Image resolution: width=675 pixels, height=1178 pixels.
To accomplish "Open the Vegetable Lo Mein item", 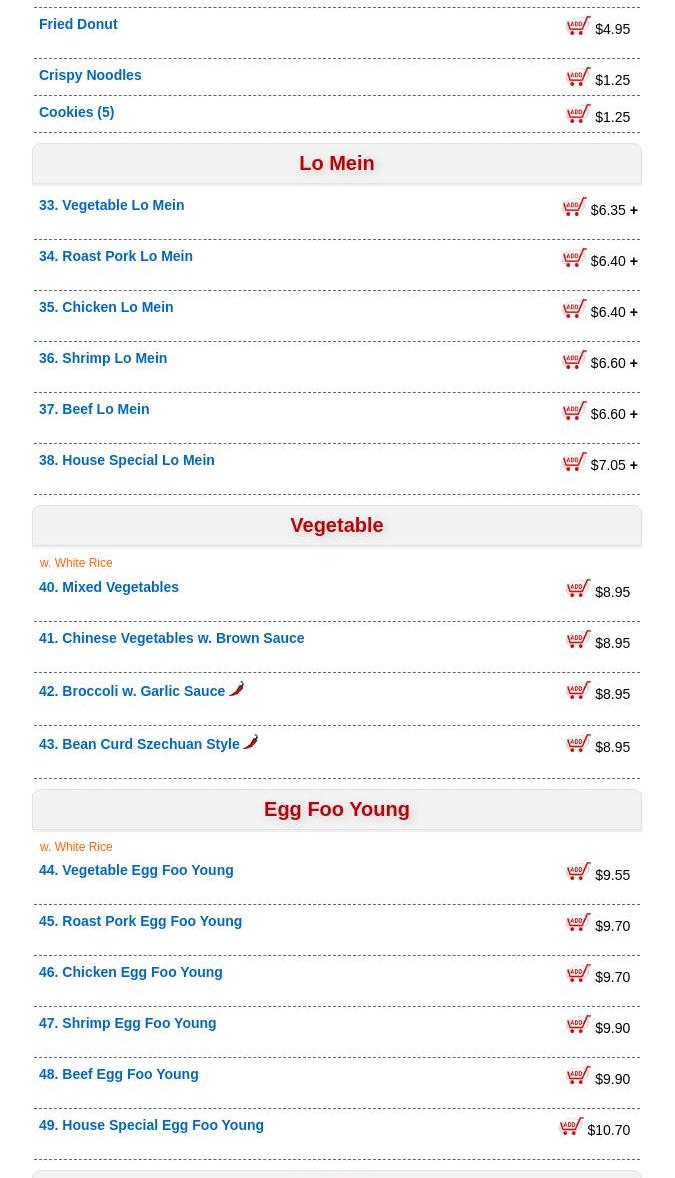I will point(122,205).
